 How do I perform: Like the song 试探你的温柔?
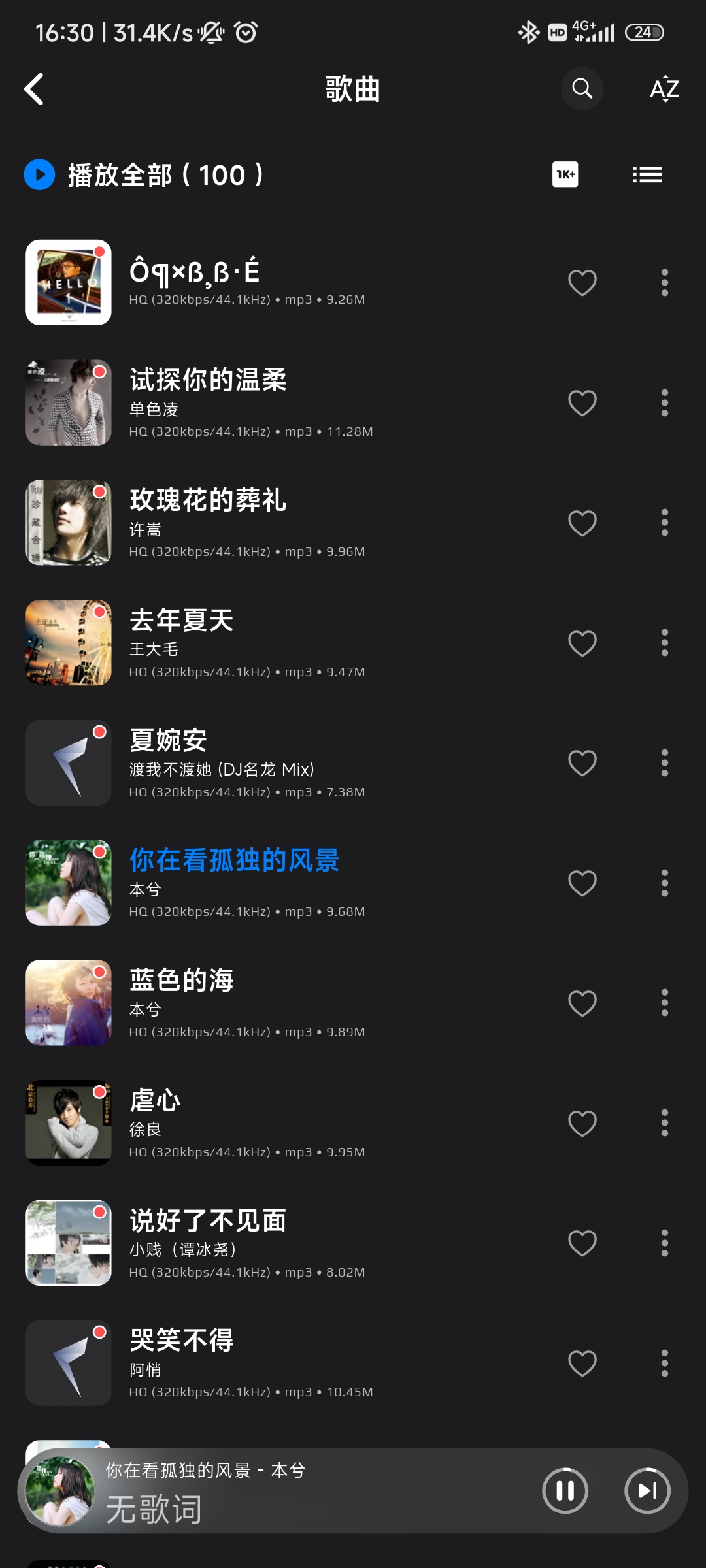click(x=582, y=403)
